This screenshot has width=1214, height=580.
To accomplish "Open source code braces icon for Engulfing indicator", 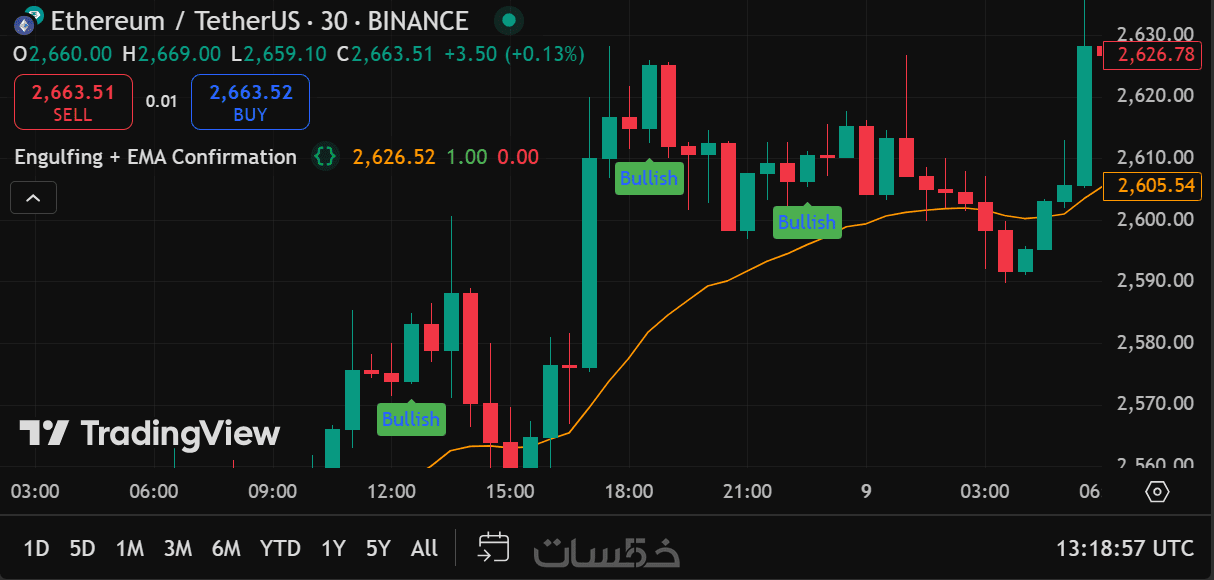I will click(324, 157).
